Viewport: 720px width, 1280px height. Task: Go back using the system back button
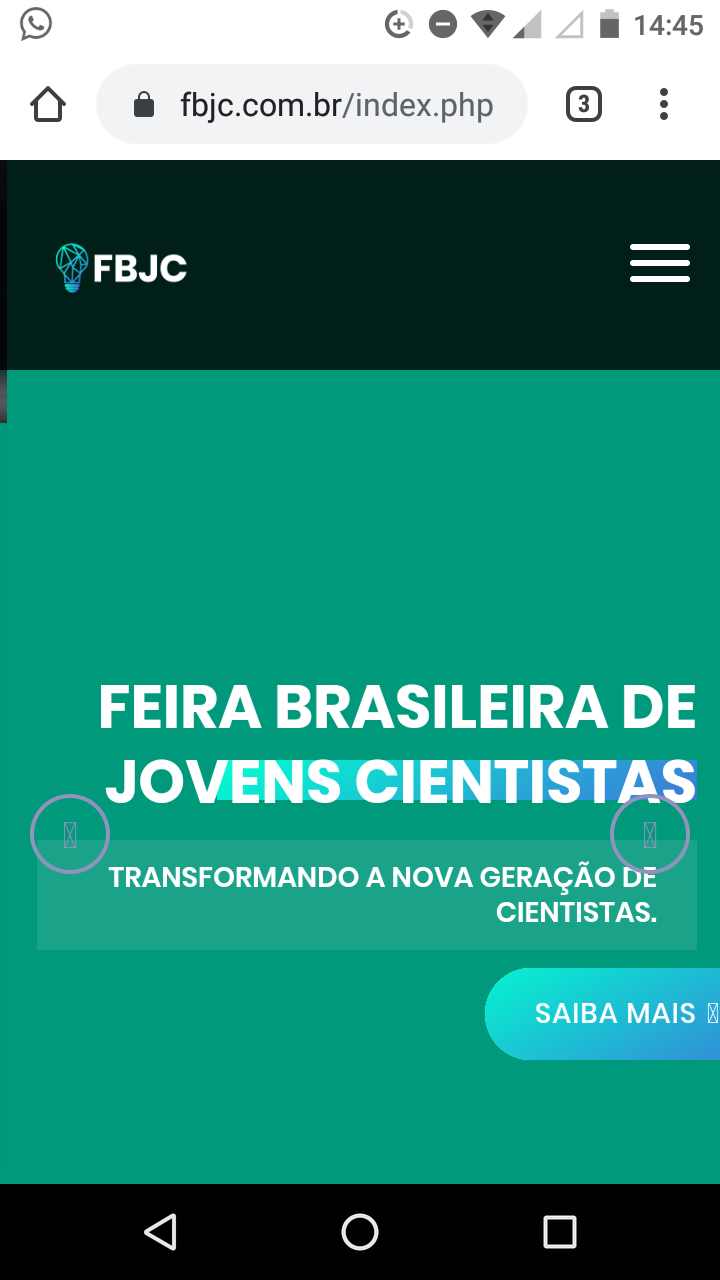[x=160, y=1232]
